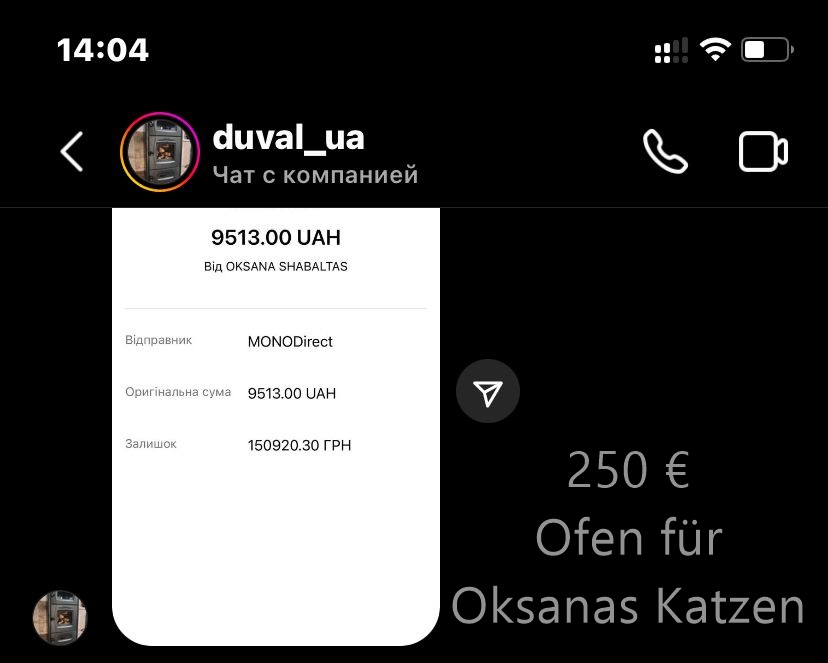Start a video call with duval_ua
828x663 pixels.
pyautogui.click(x=763, y=152)
